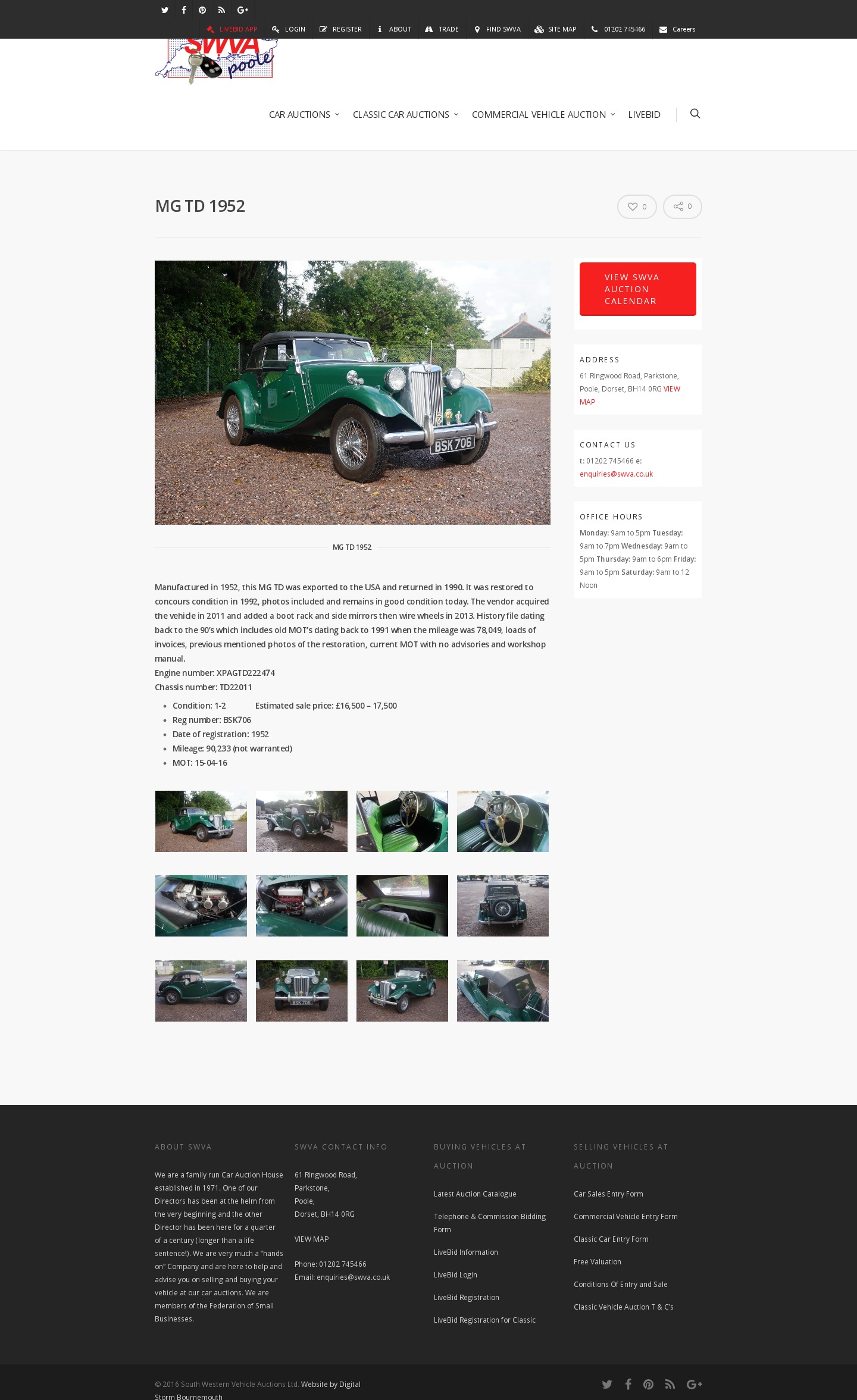Viewport: 857px width, 1400px height.
Task: Go to the Register page
Action: pos(340,29)
